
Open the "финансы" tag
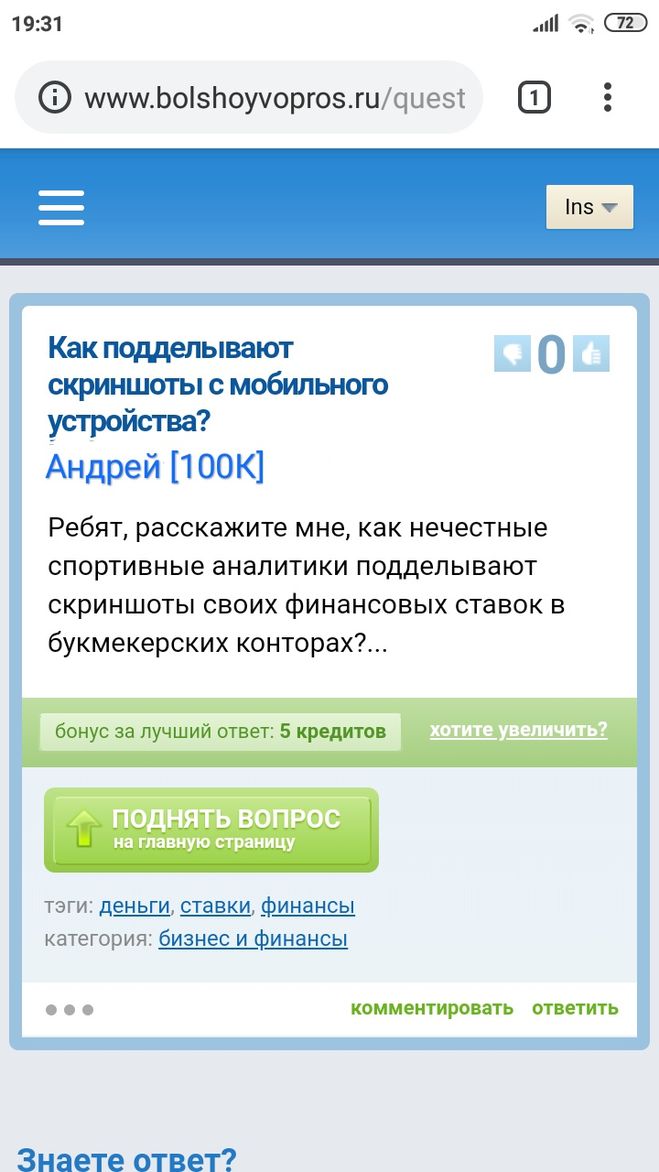click(x=307, y=906)
